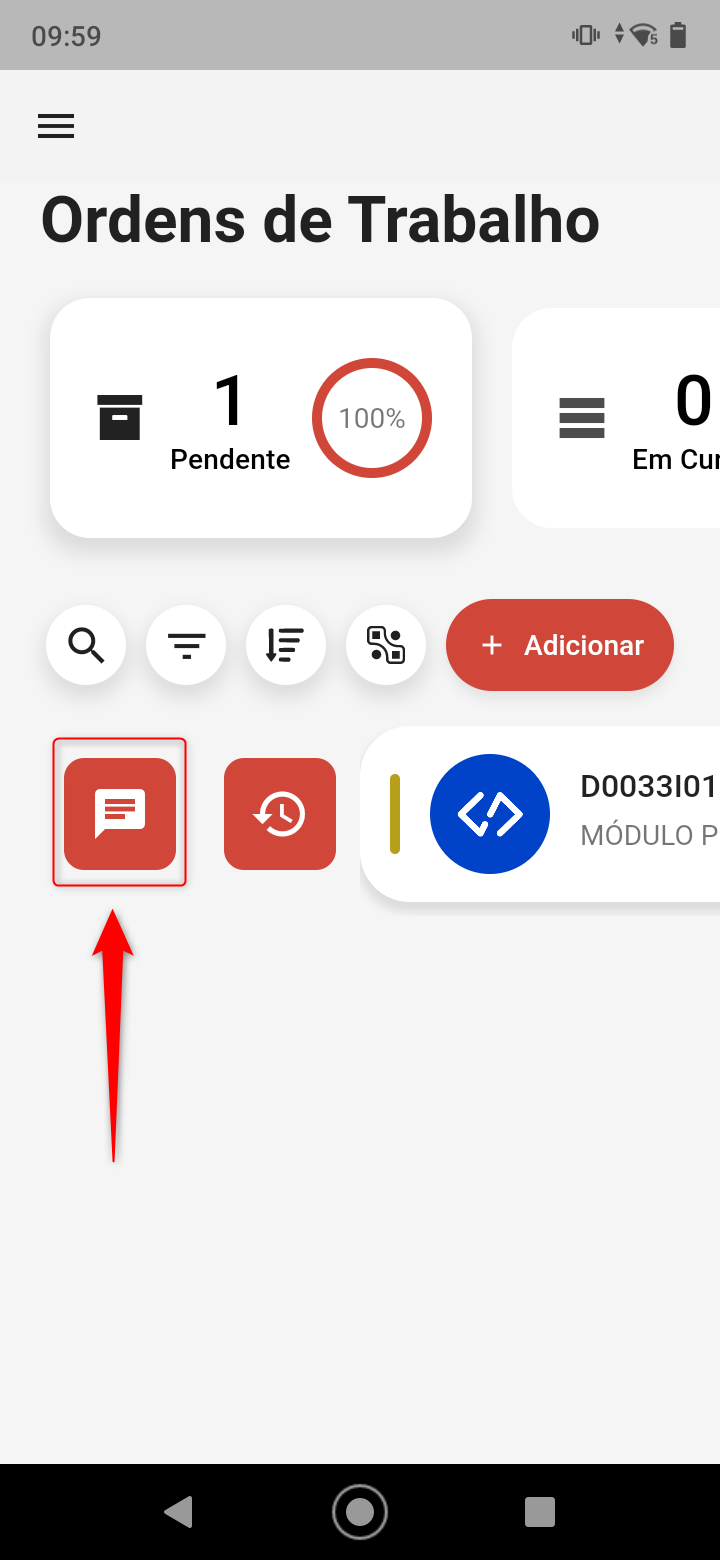Go back with the system back button

coord(178,1511)
